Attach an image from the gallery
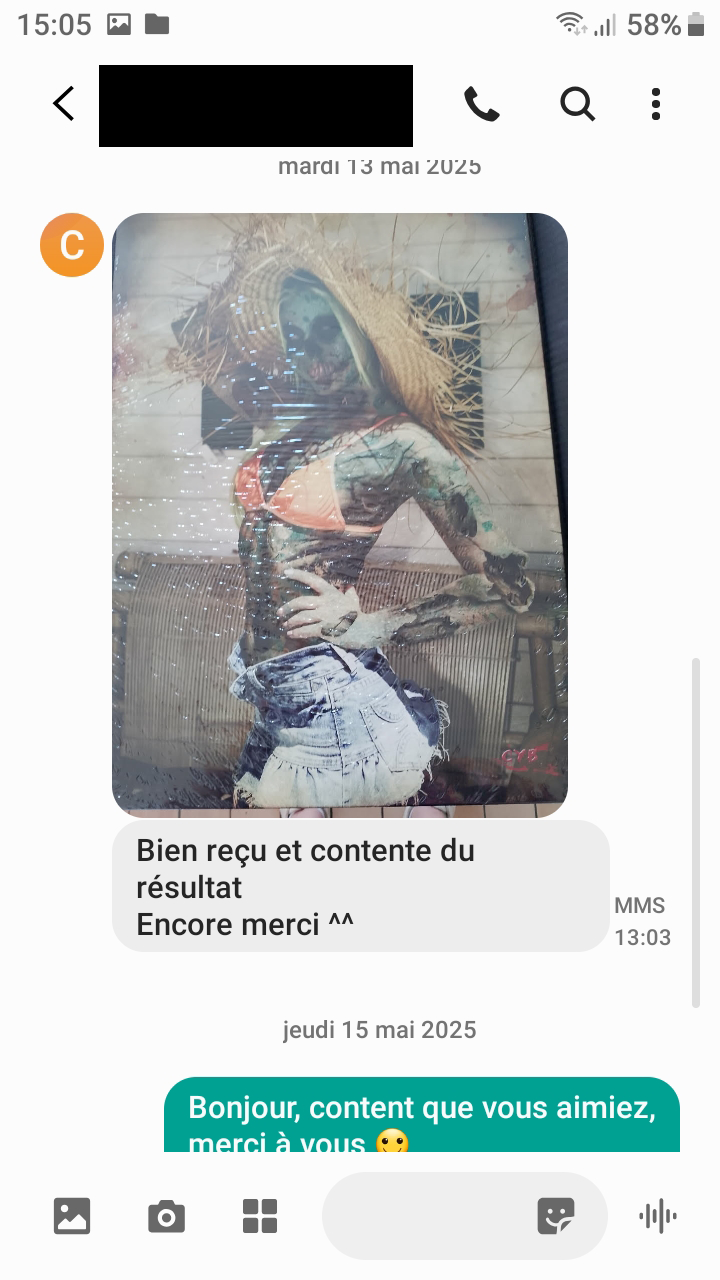 (x=72, y=1216)
